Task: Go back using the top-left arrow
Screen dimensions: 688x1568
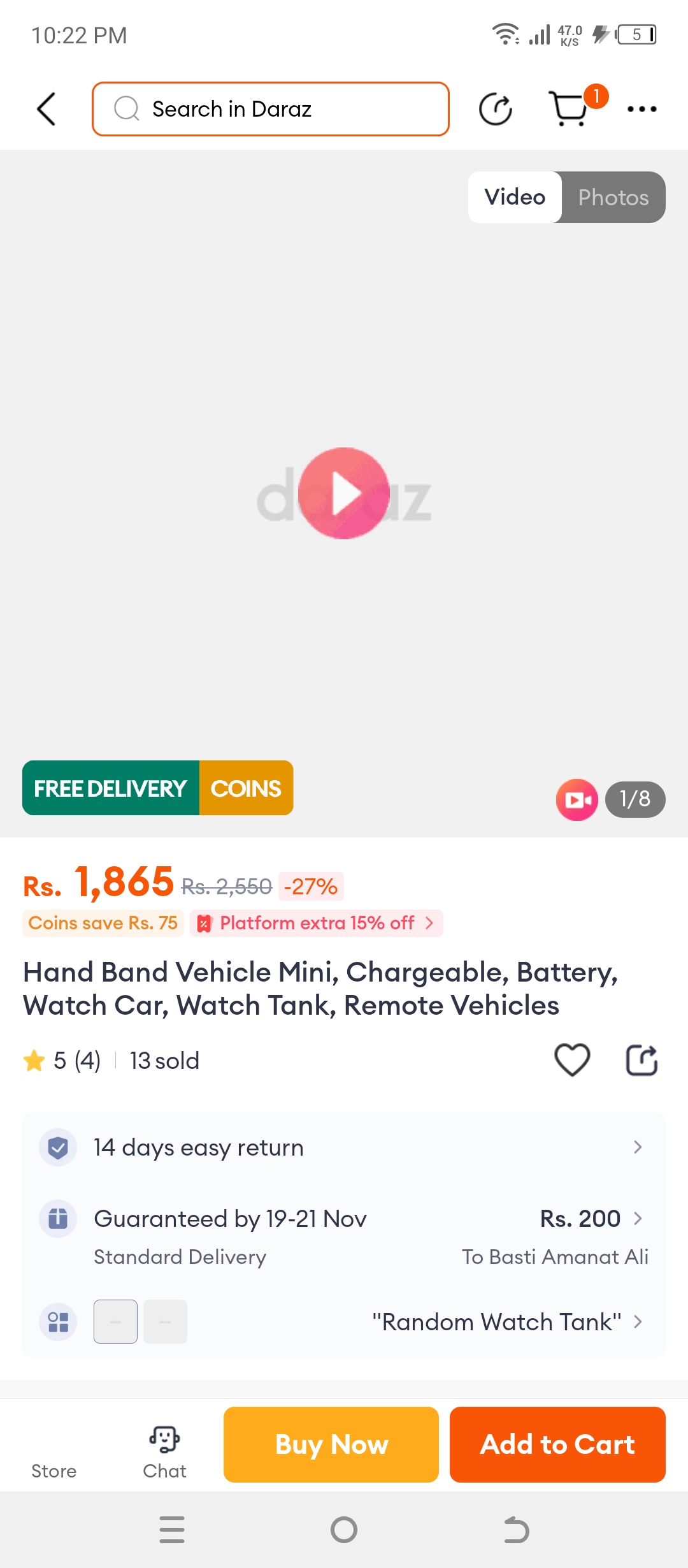Action: pyautogui.click(x=47, y=109)
